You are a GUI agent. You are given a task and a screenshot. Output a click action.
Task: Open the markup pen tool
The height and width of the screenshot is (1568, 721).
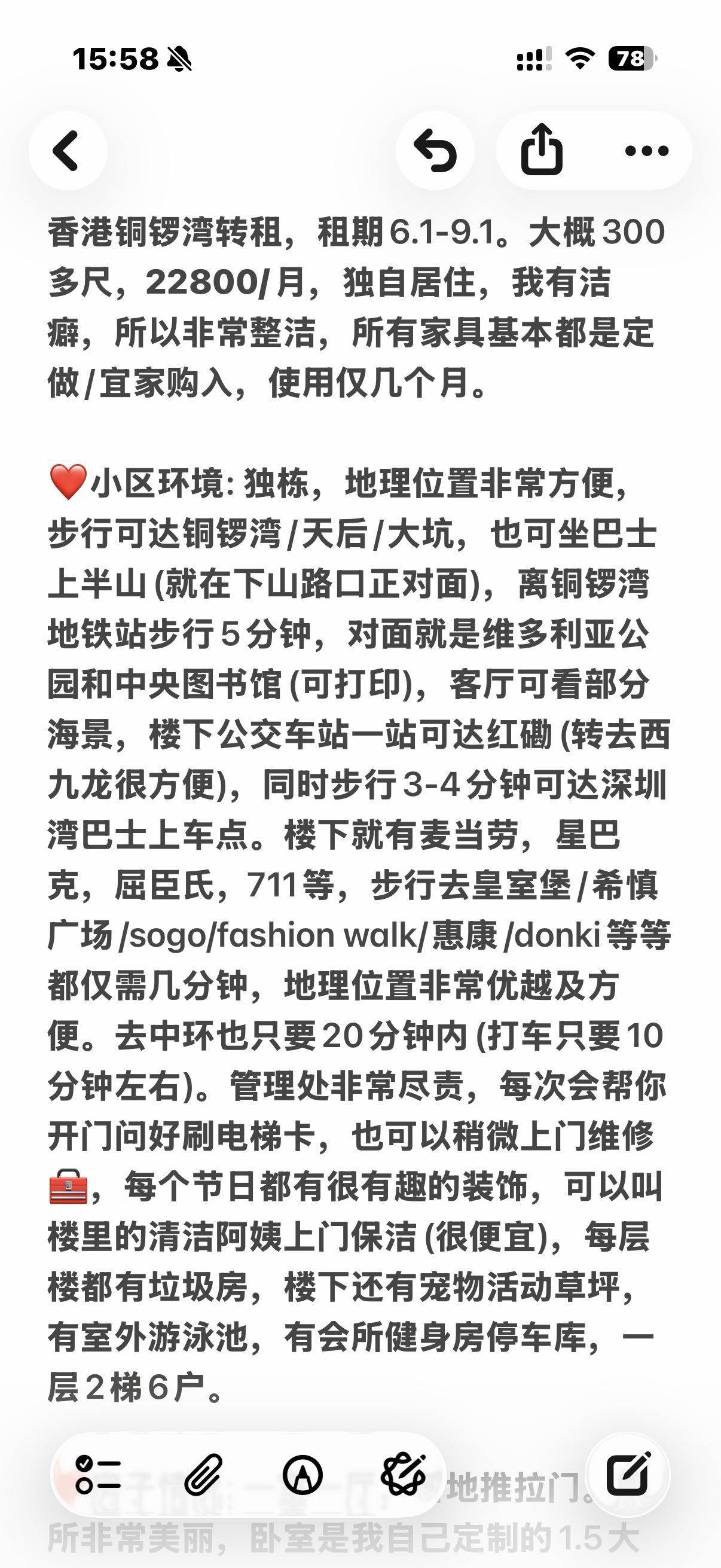coord(303,1475)
